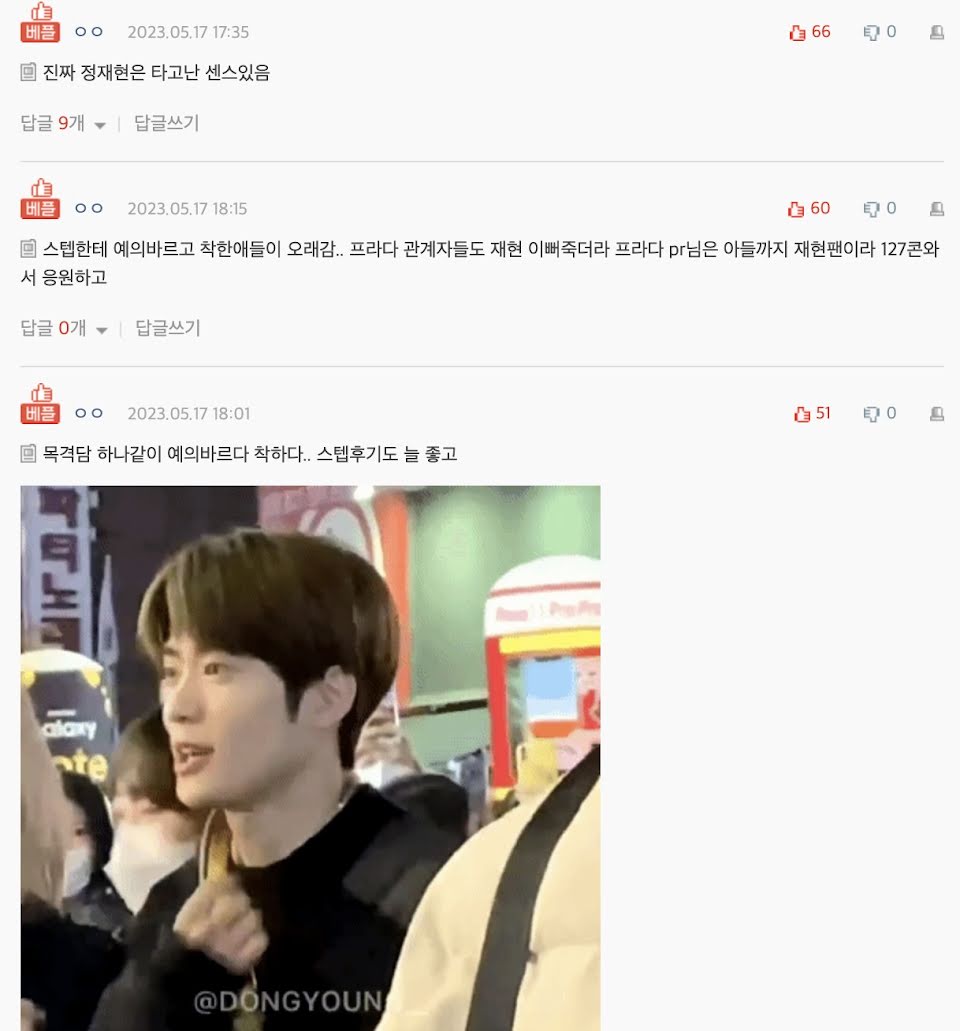
Task: Upvote the 18:01 comment with 51 likes
Action: coord(812,414)
